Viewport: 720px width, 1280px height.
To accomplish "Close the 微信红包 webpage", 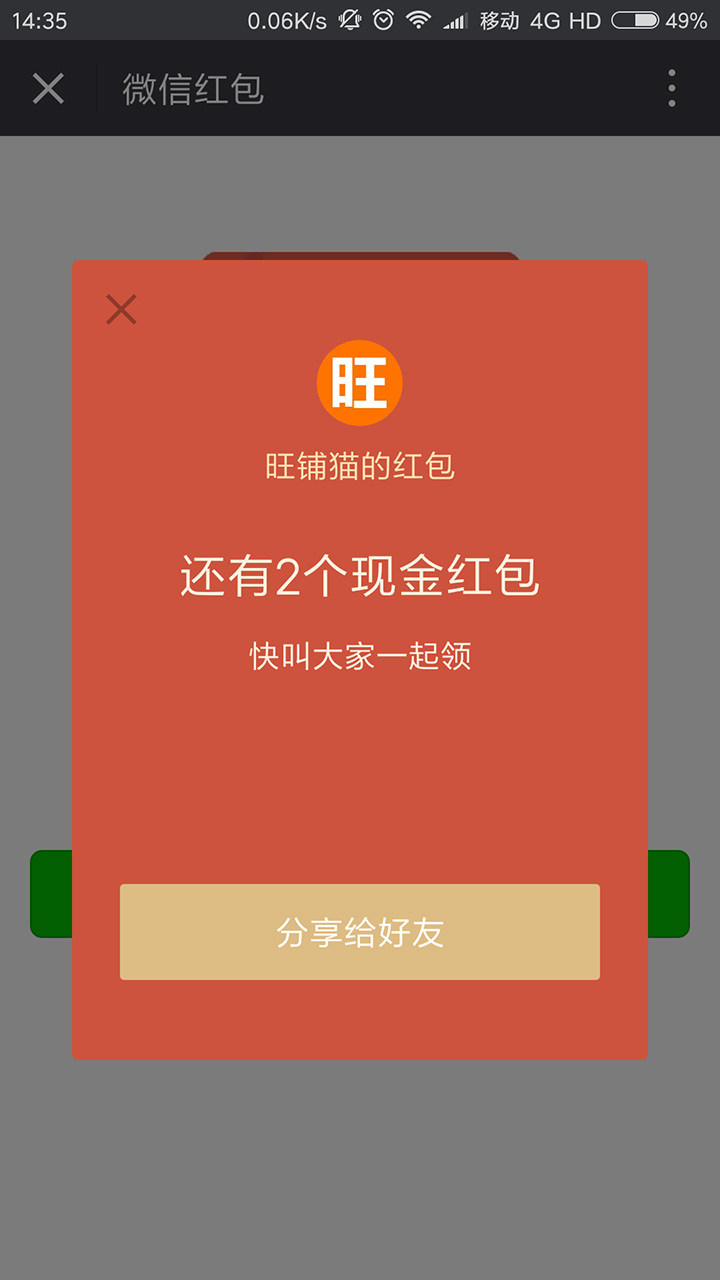I will [x=48, y=89].
